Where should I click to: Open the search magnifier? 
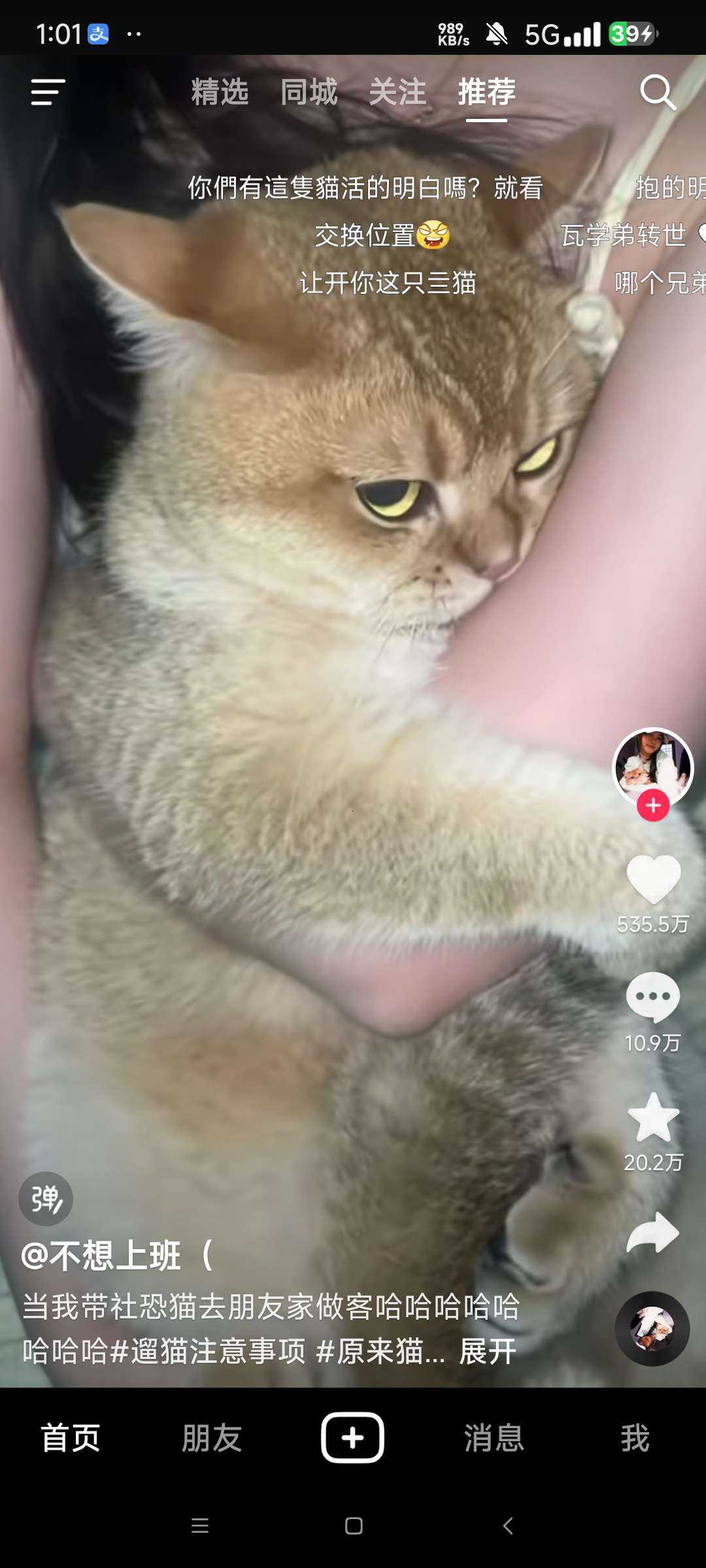click(x=657, y=92)
